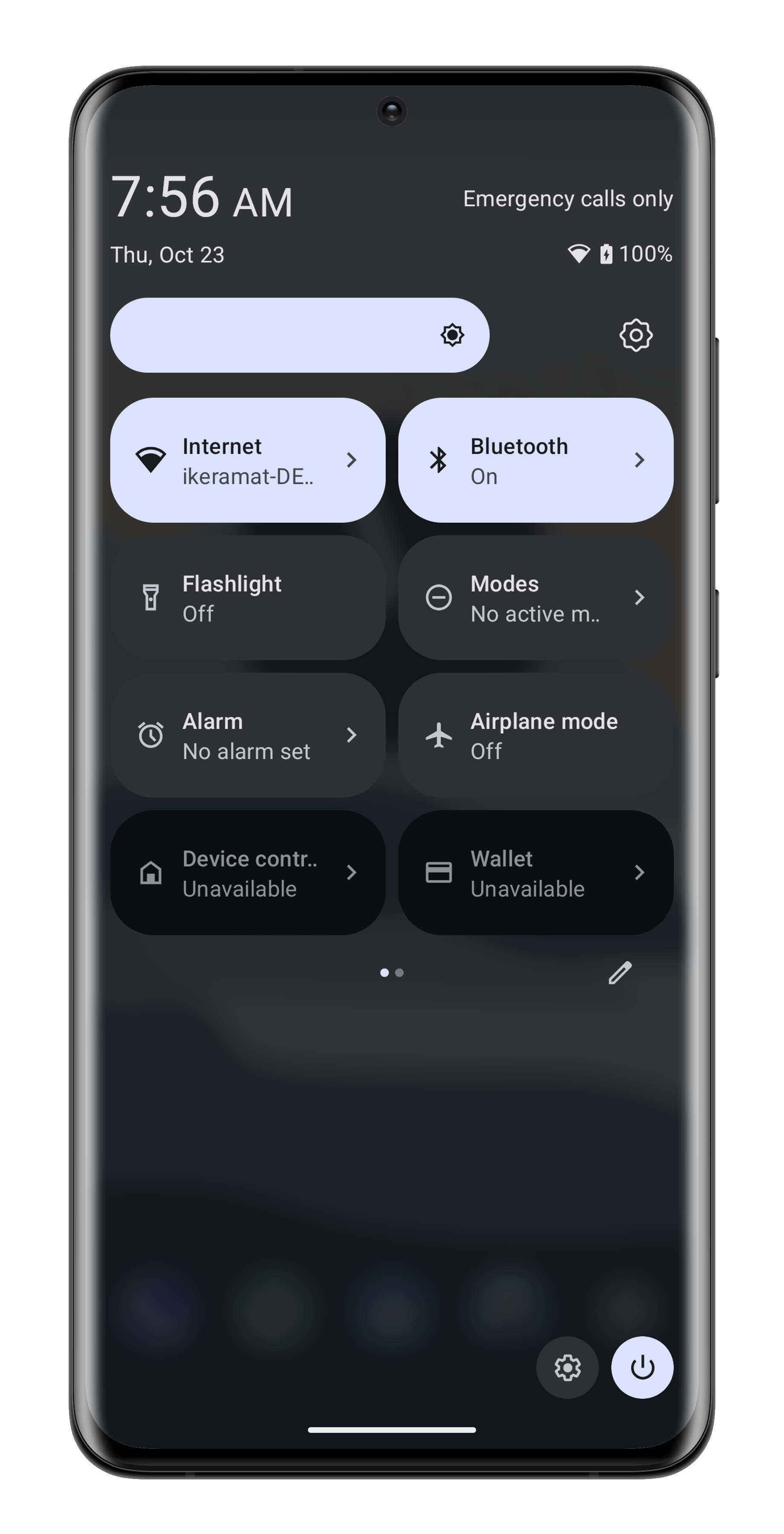784x1534 pixels.
Task: Tap the brightness slider
Action: (x=299, y=335)
